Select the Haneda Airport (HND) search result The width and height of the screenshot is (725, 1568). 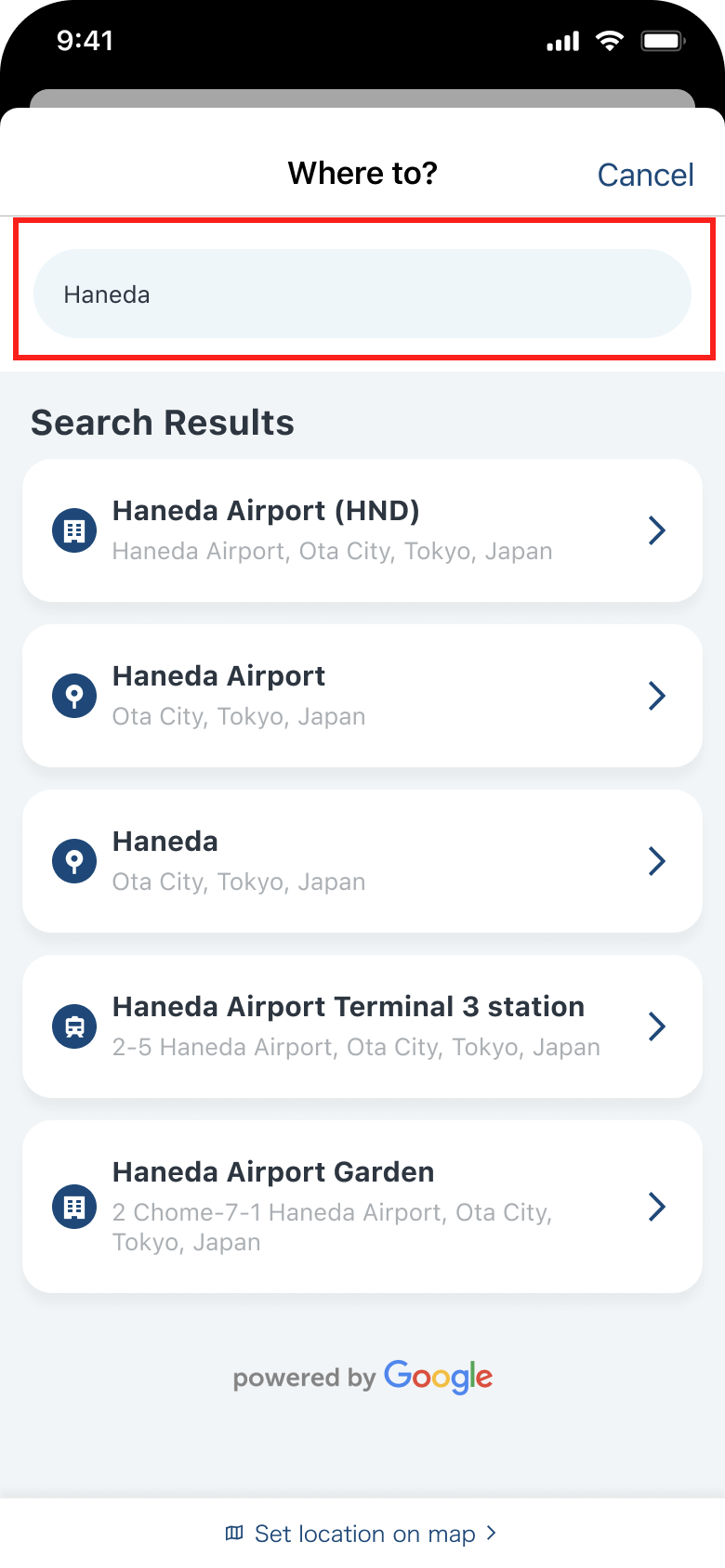(362, 529)
